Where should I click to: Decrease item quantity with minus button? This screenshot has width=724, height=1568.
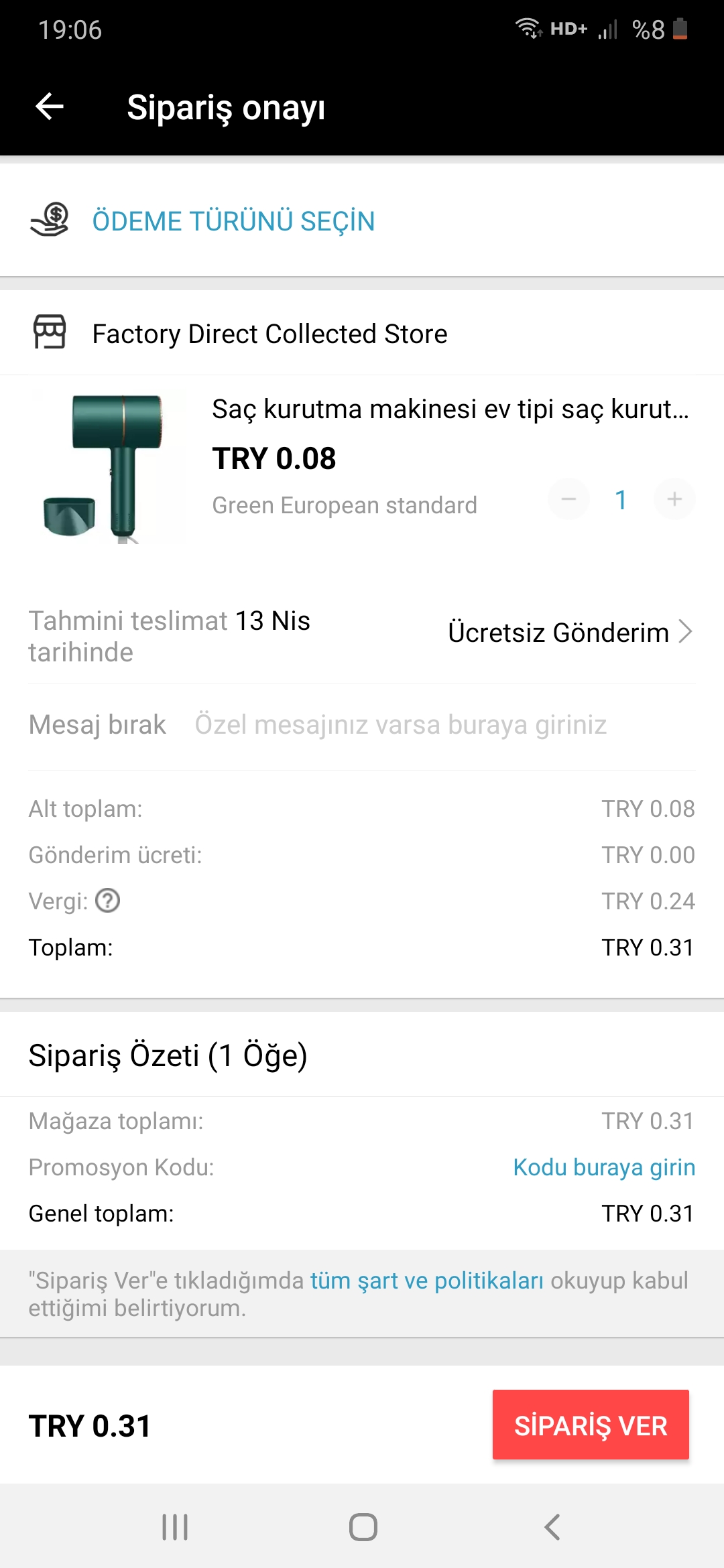click(569, 499)
